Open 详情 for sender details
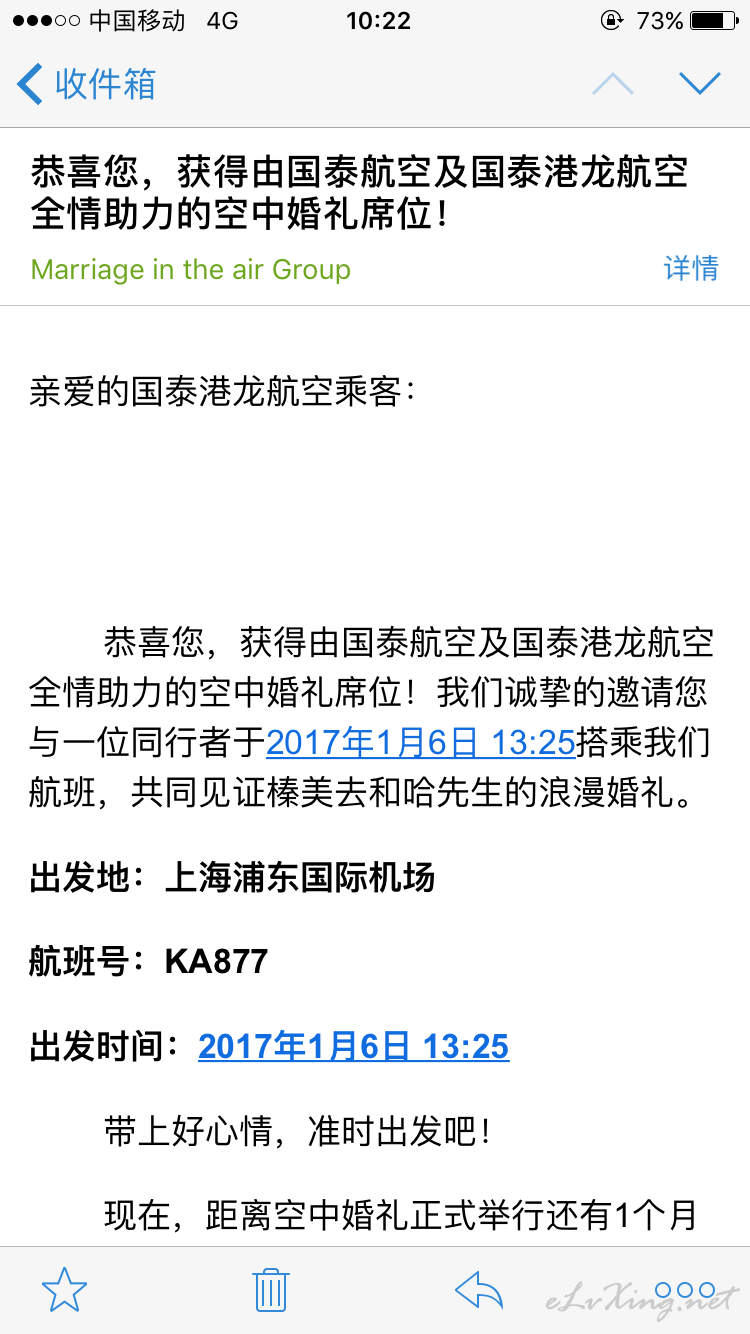This screenshot has height=1334, width=750. 691,268
